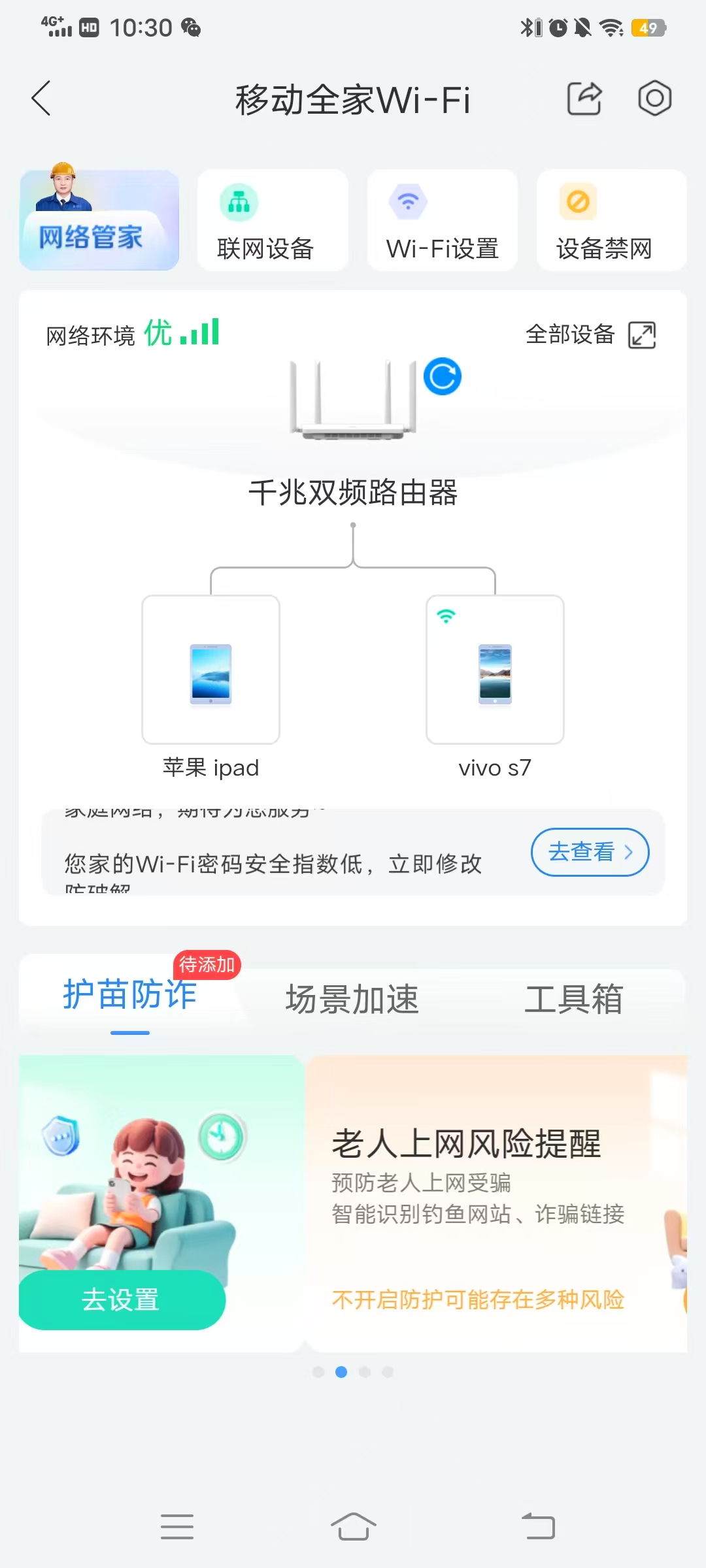Select the 护苗防诈 tab
706x1568 pixels.
[130, 996]
